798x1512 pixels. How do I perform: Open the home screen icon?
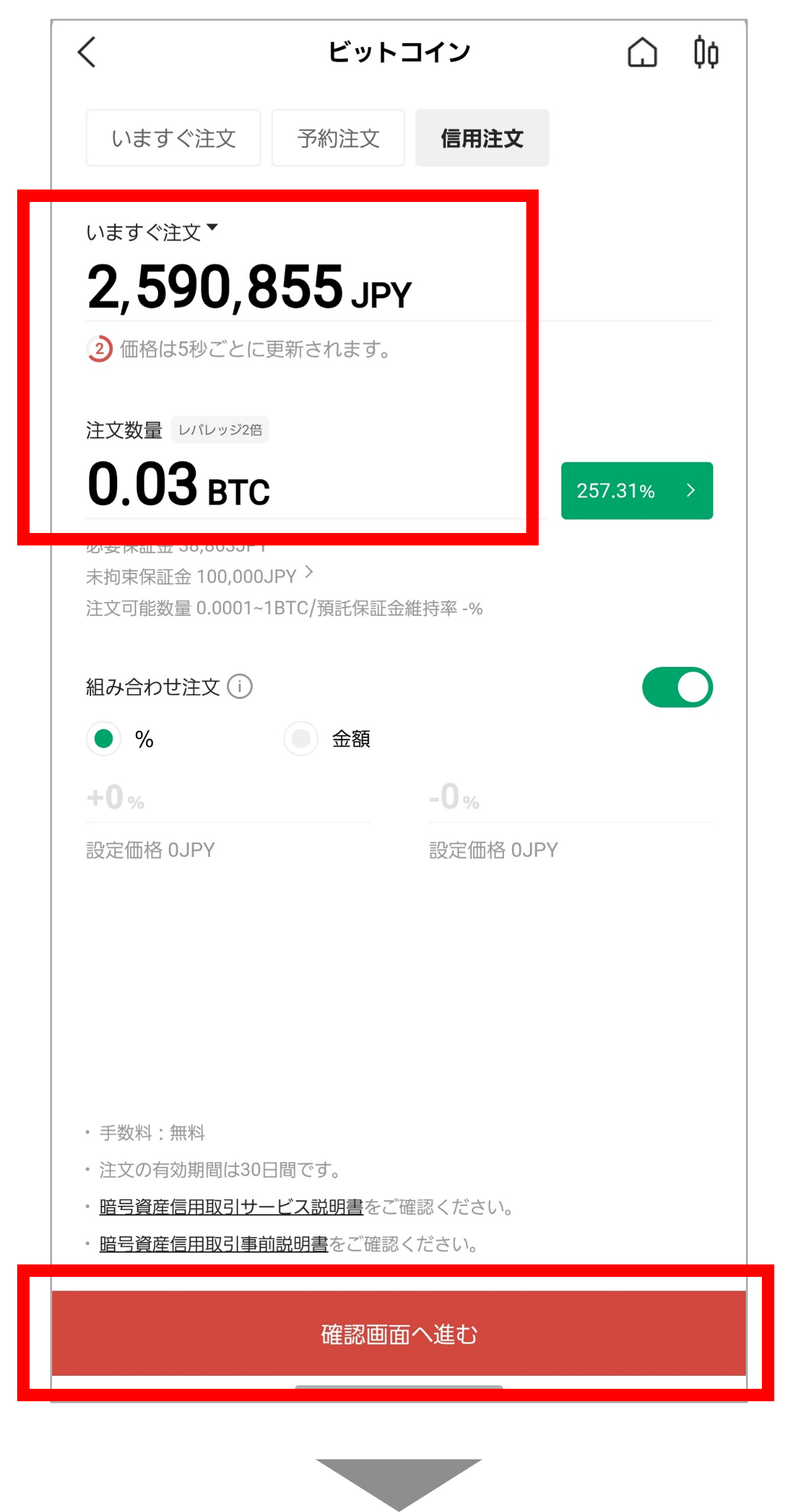[642, 52]
